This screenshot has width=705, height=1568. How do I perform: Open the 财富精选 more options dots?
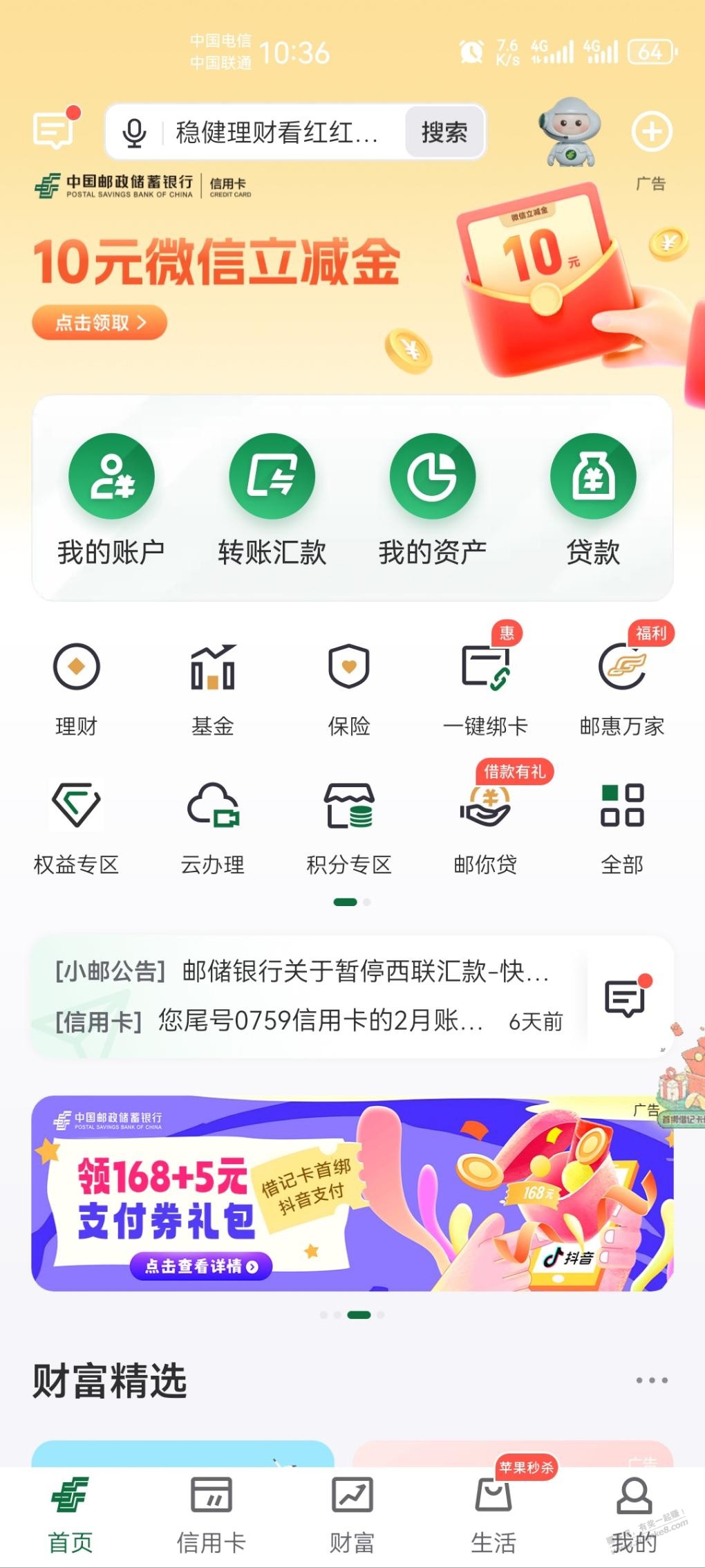click(x=652, y=1380)
